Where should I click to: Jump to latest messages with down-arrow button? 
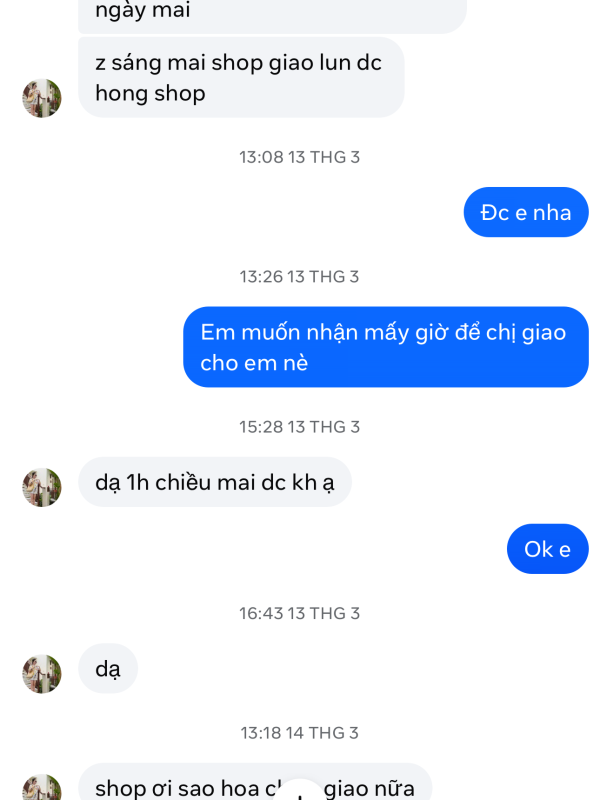pos(300,792)
